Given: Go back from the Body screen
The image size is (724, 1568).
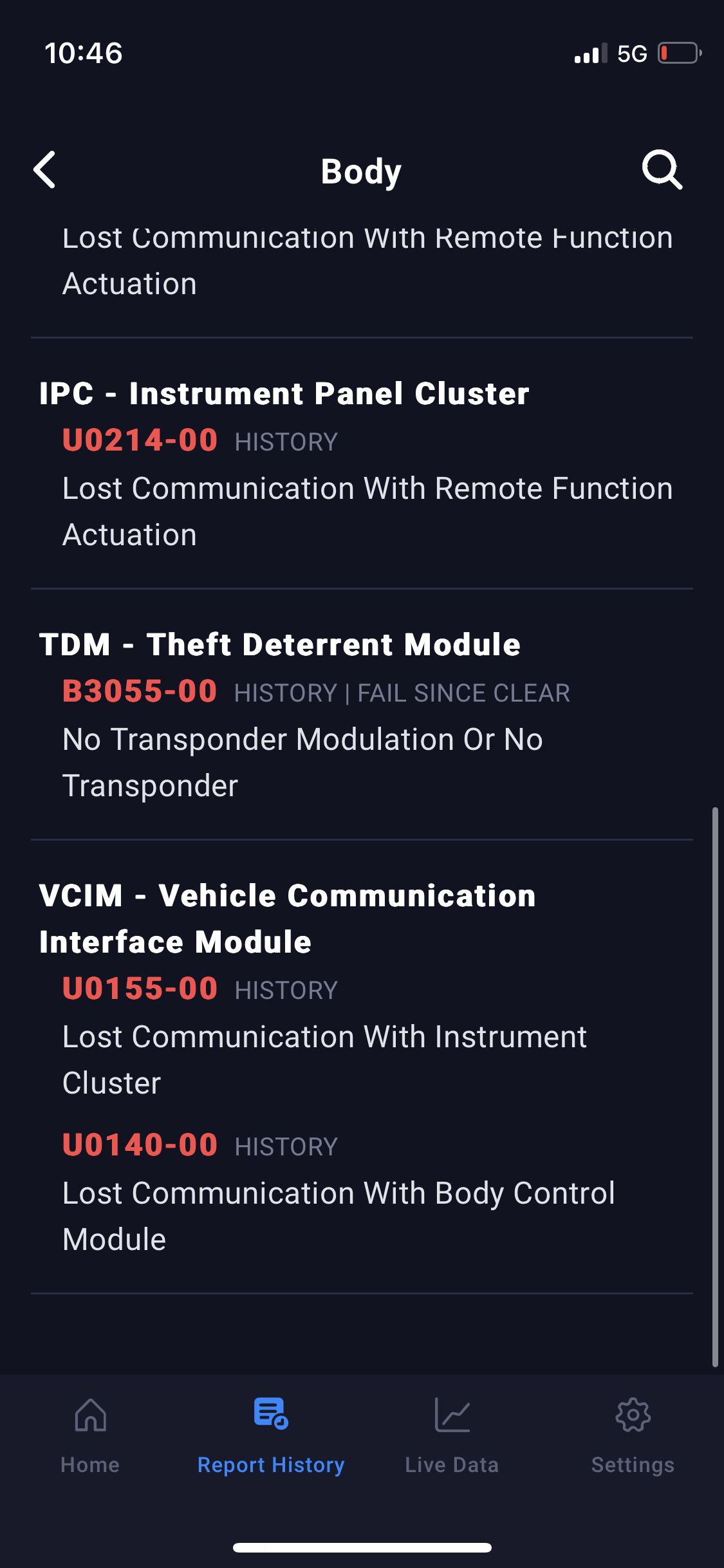Looking at the screenshot, I should (45, 170).
